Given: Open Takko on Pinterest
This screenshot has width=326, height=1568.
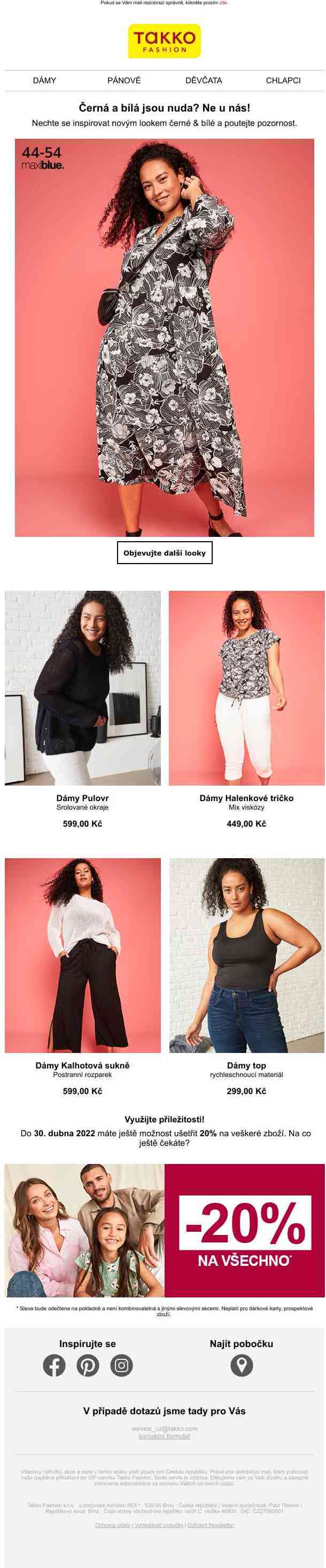Looking at the screenshot, I should [88, 1365].
